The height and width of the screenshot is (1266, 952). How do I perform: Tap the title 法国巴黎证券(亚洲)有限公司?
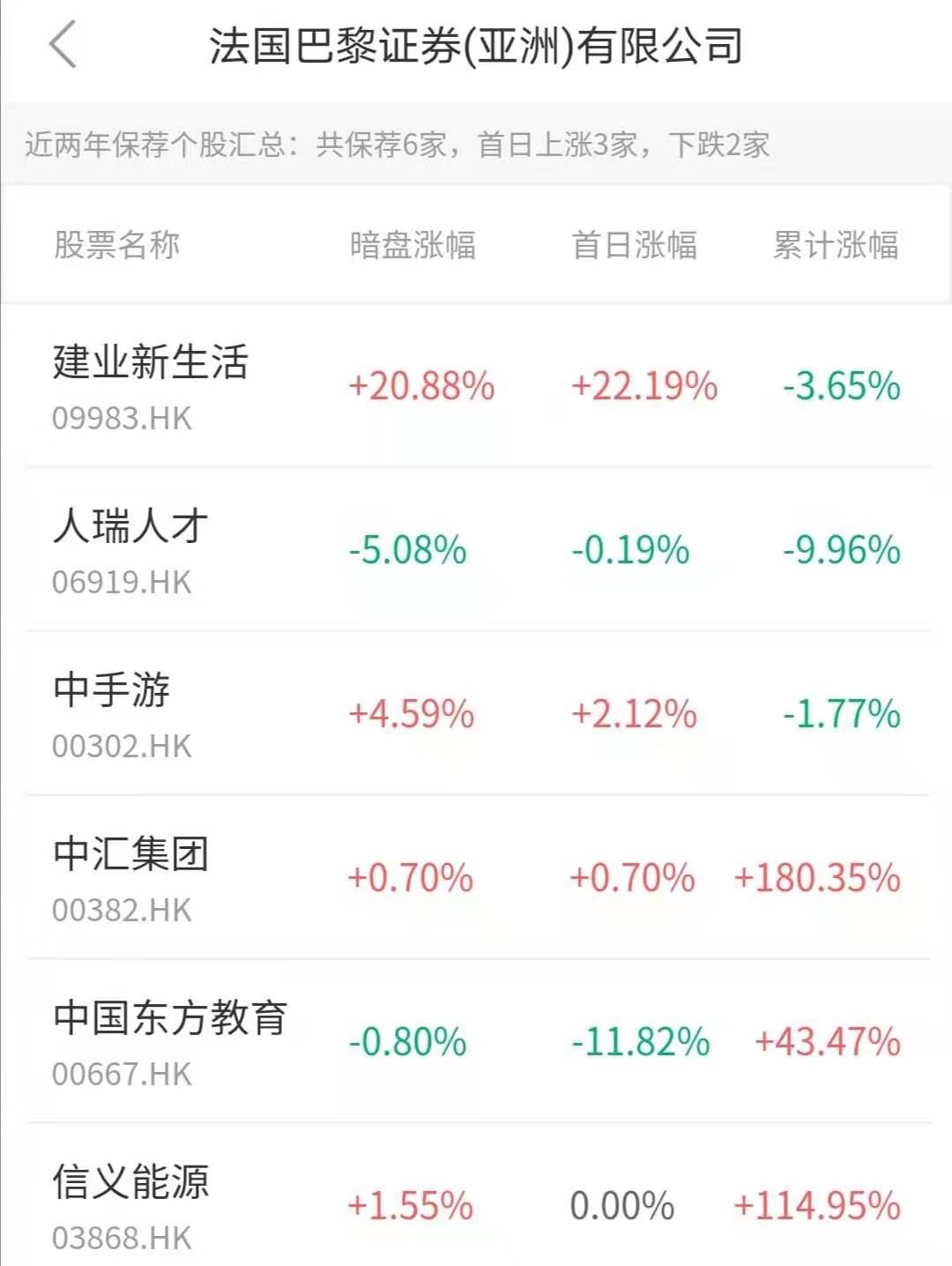click(476, 48)
